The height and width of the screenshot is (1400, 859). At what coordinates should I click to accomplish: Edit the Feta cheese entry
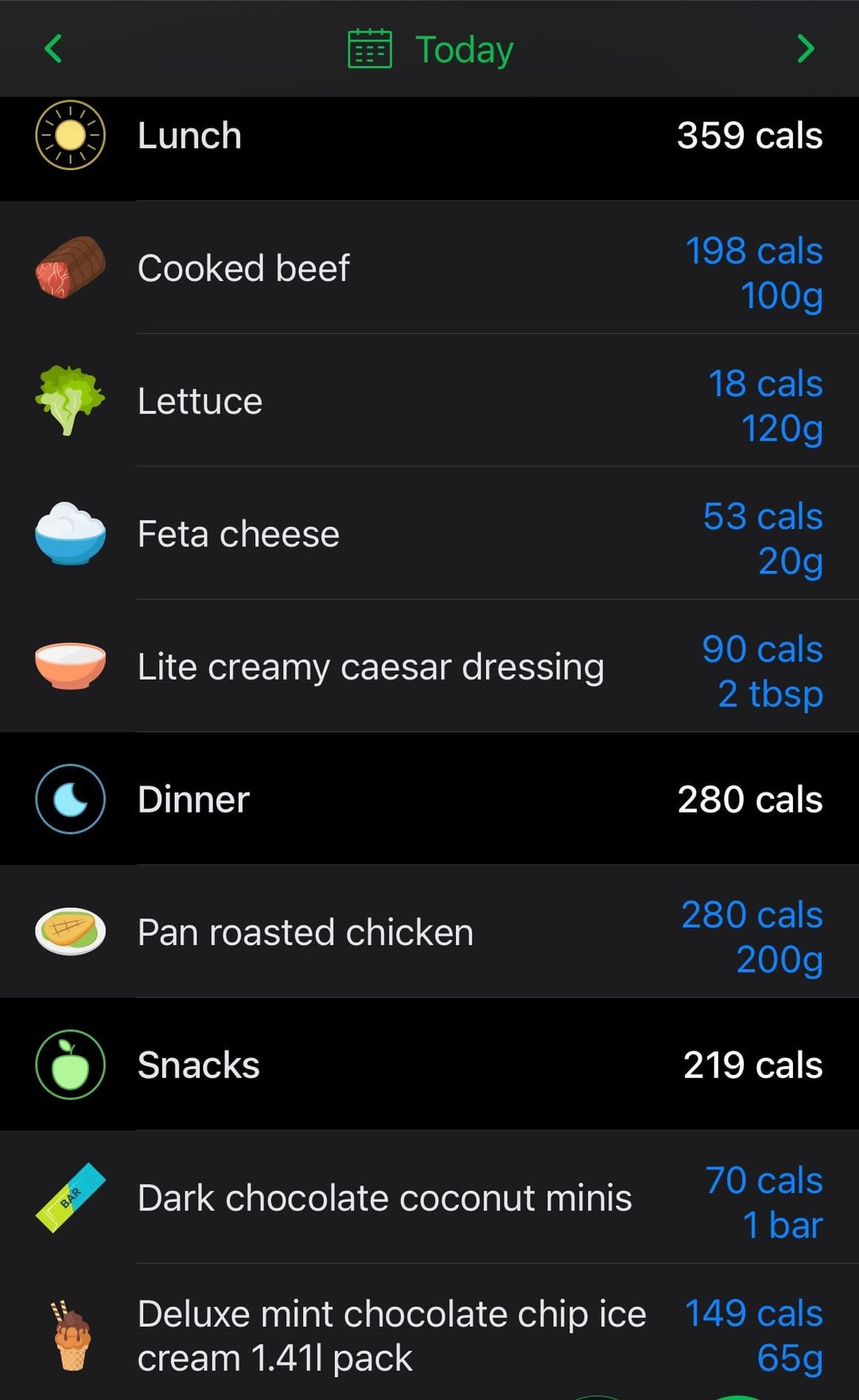(x=429, y=533)
